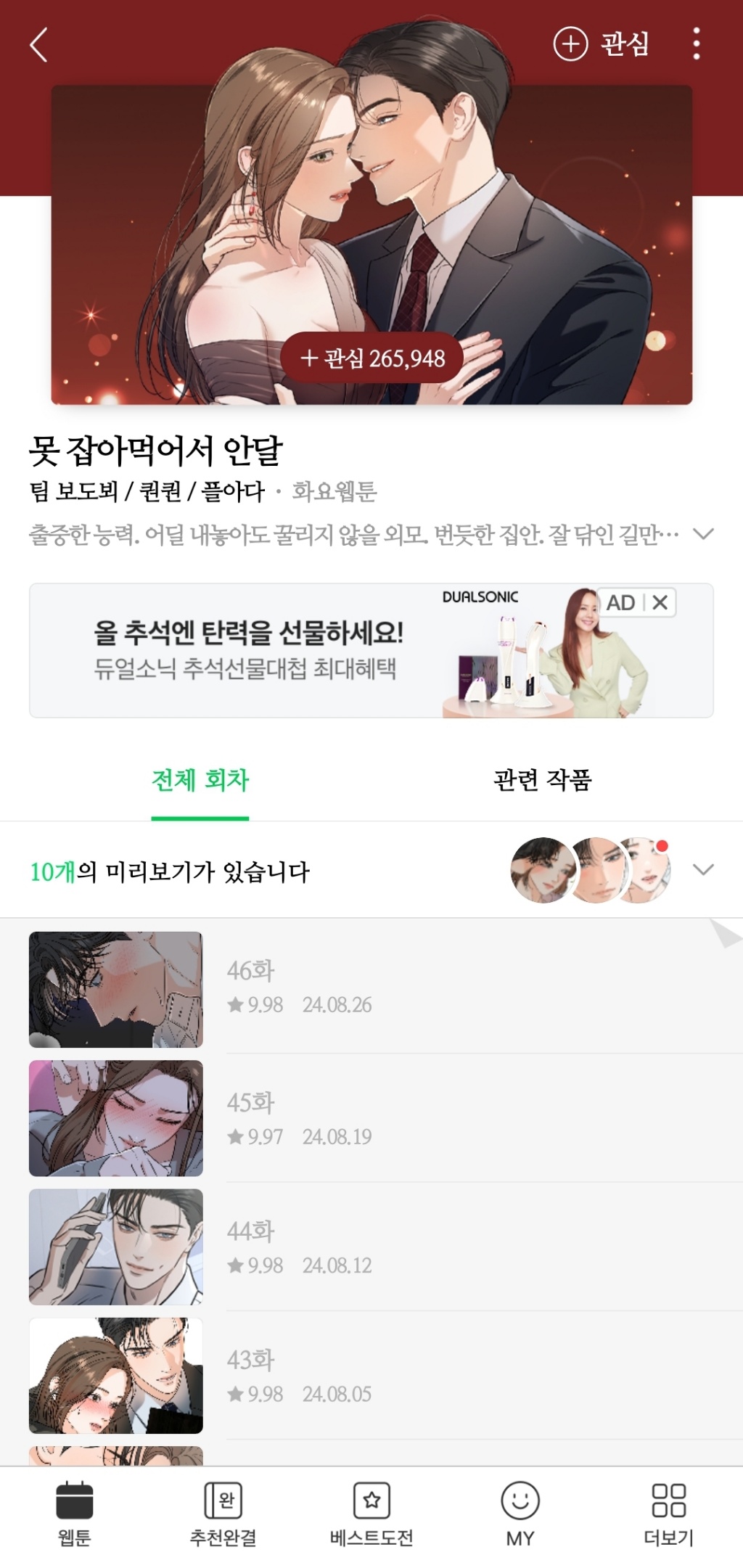Open the 더보기 bottom tab
Image resolution: width=743 pixels, height=1568 pixels.
pyautogui.click(x=668, y=1514)
